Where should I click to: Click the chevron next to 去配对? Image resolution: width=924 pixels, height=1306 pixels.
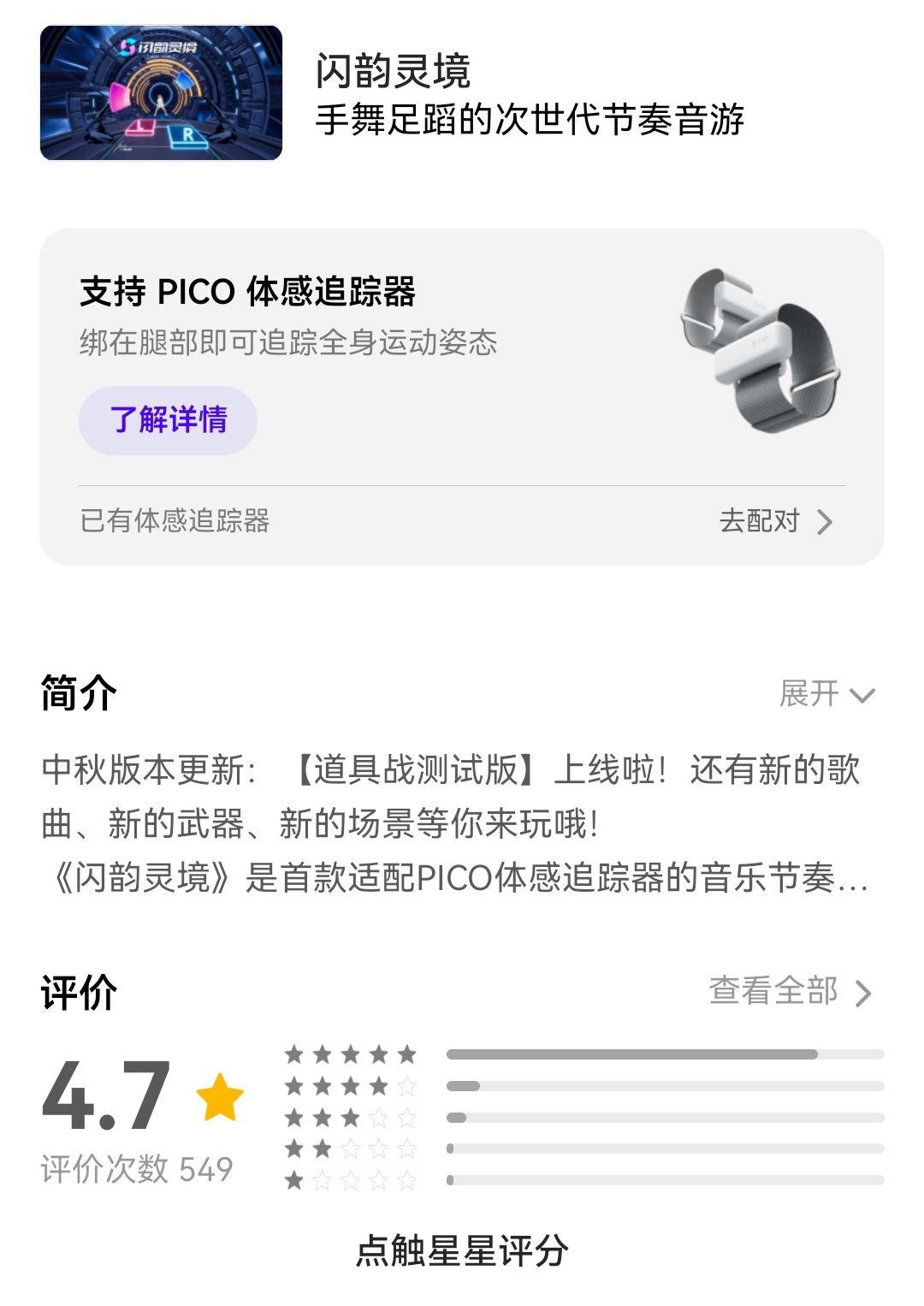(x=822, y=521)
